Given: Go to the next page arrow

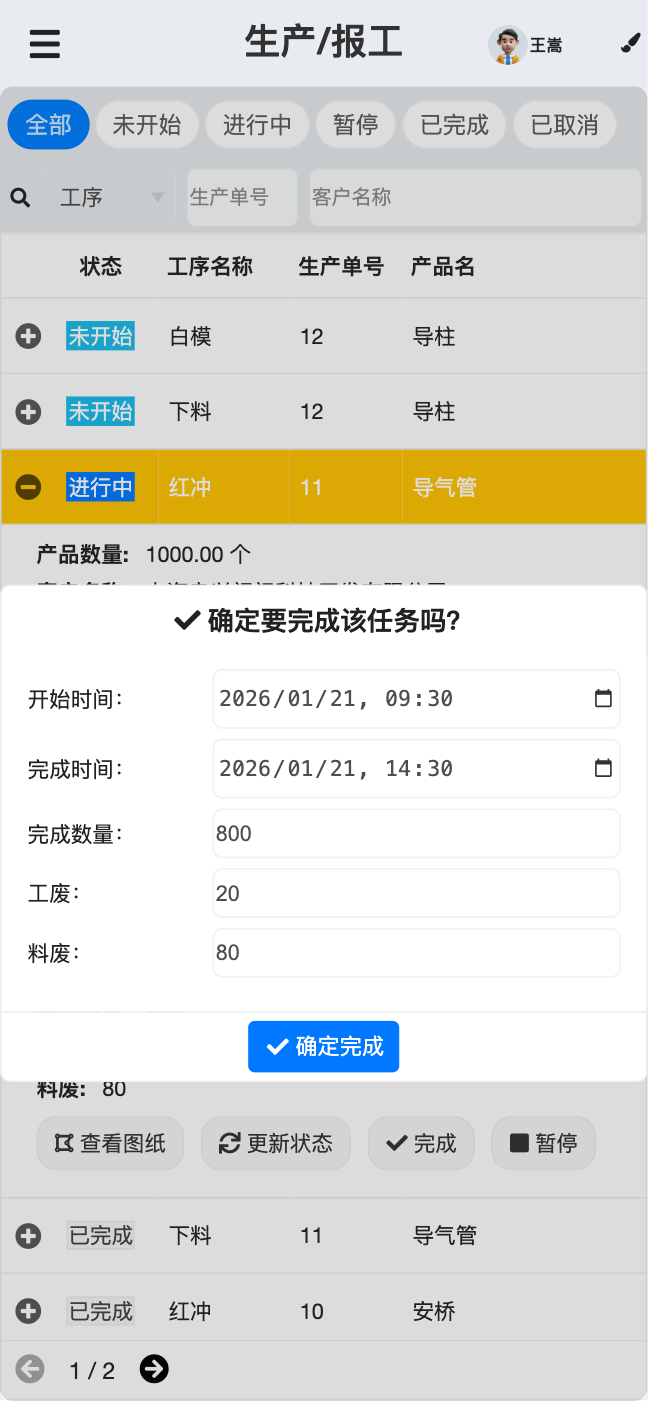Looking at the screenshot, I should [154, 1369].
